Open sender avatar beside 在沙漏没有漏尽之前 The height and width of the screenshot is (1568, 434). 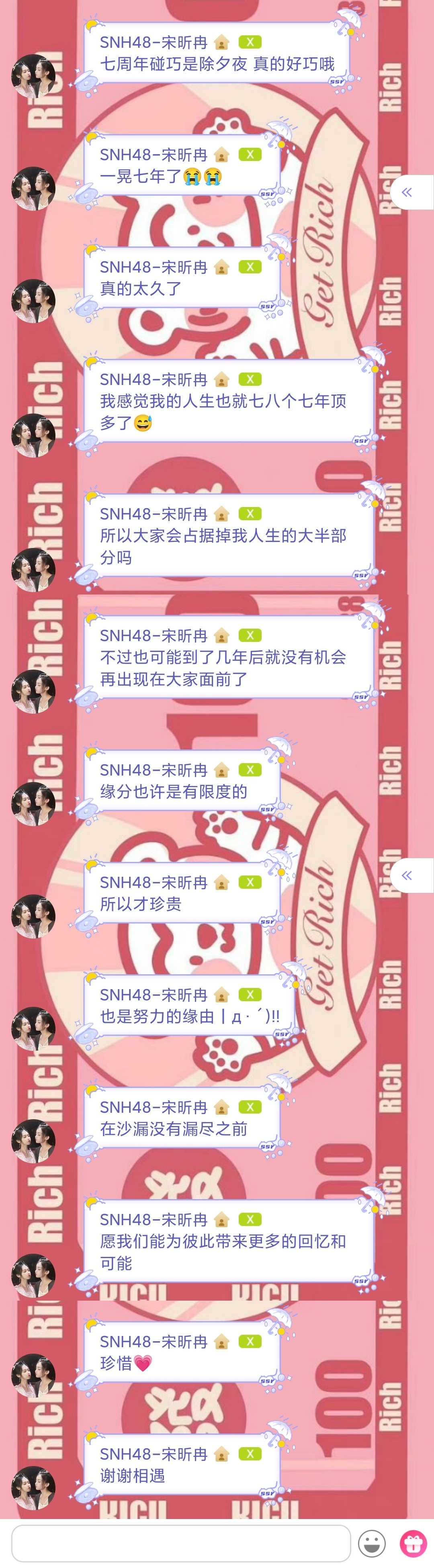coord(33,1141)
